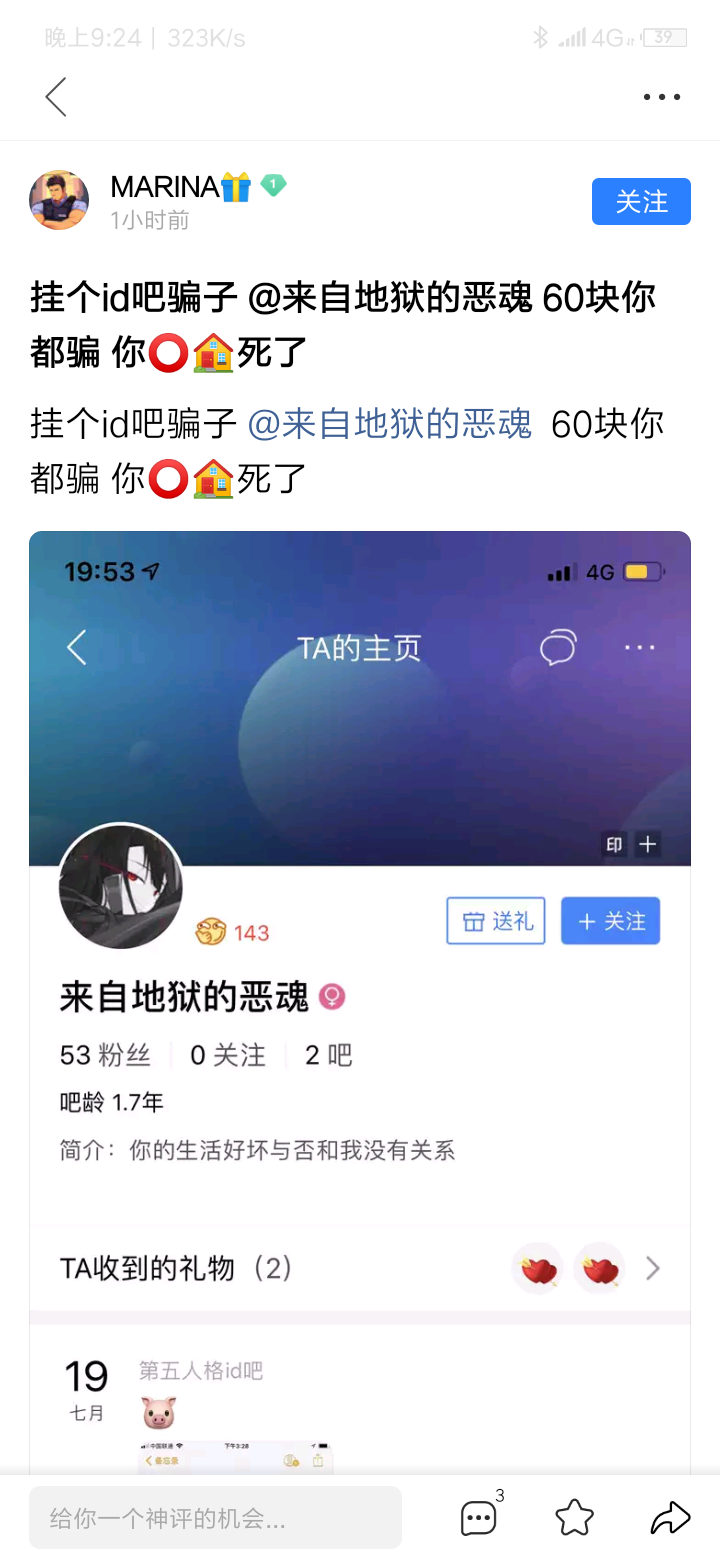Open the comments icon showing 3
The height and width of the screenshot is (1560, 720).
480,1517
